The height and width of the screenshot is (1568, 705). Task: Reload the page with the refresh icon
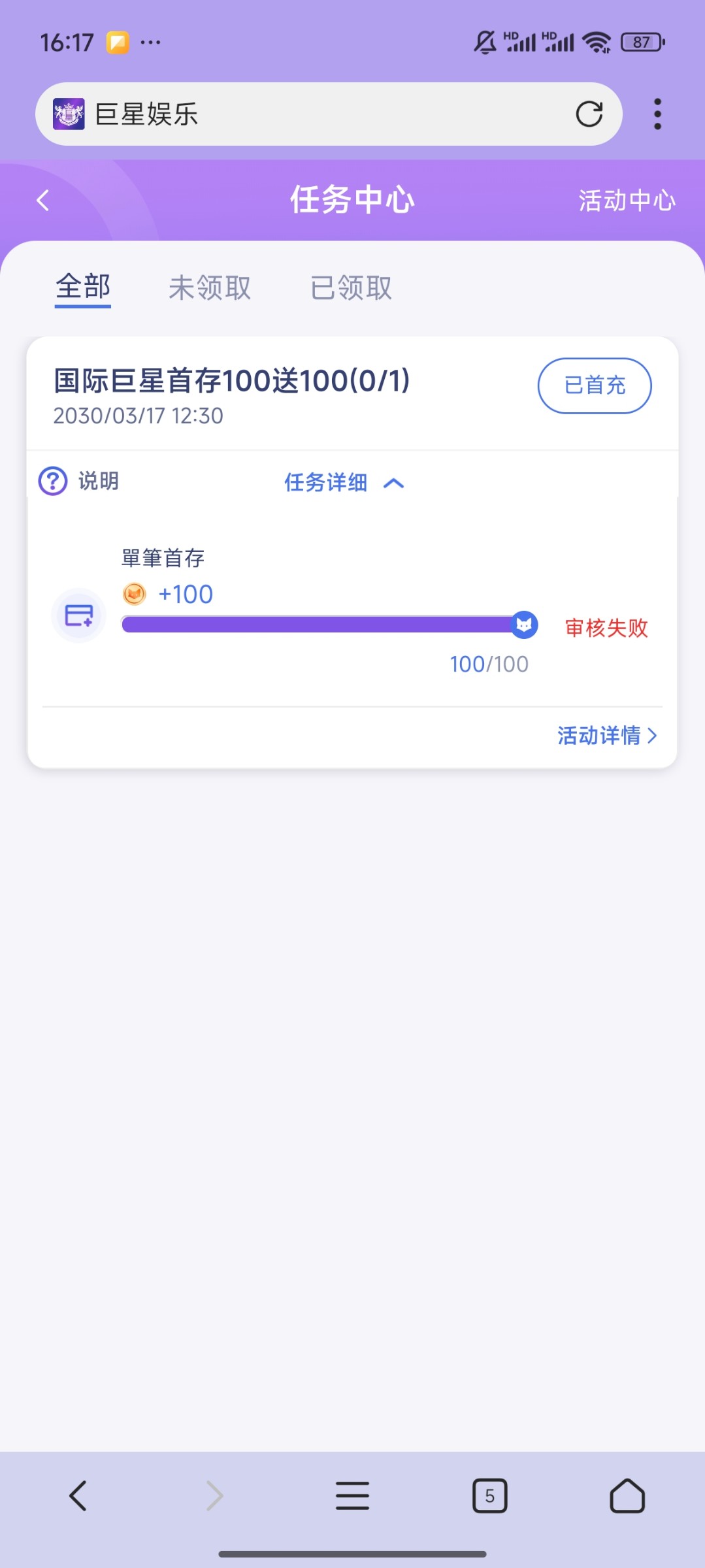pyautogui.click(x=589, y=114)
